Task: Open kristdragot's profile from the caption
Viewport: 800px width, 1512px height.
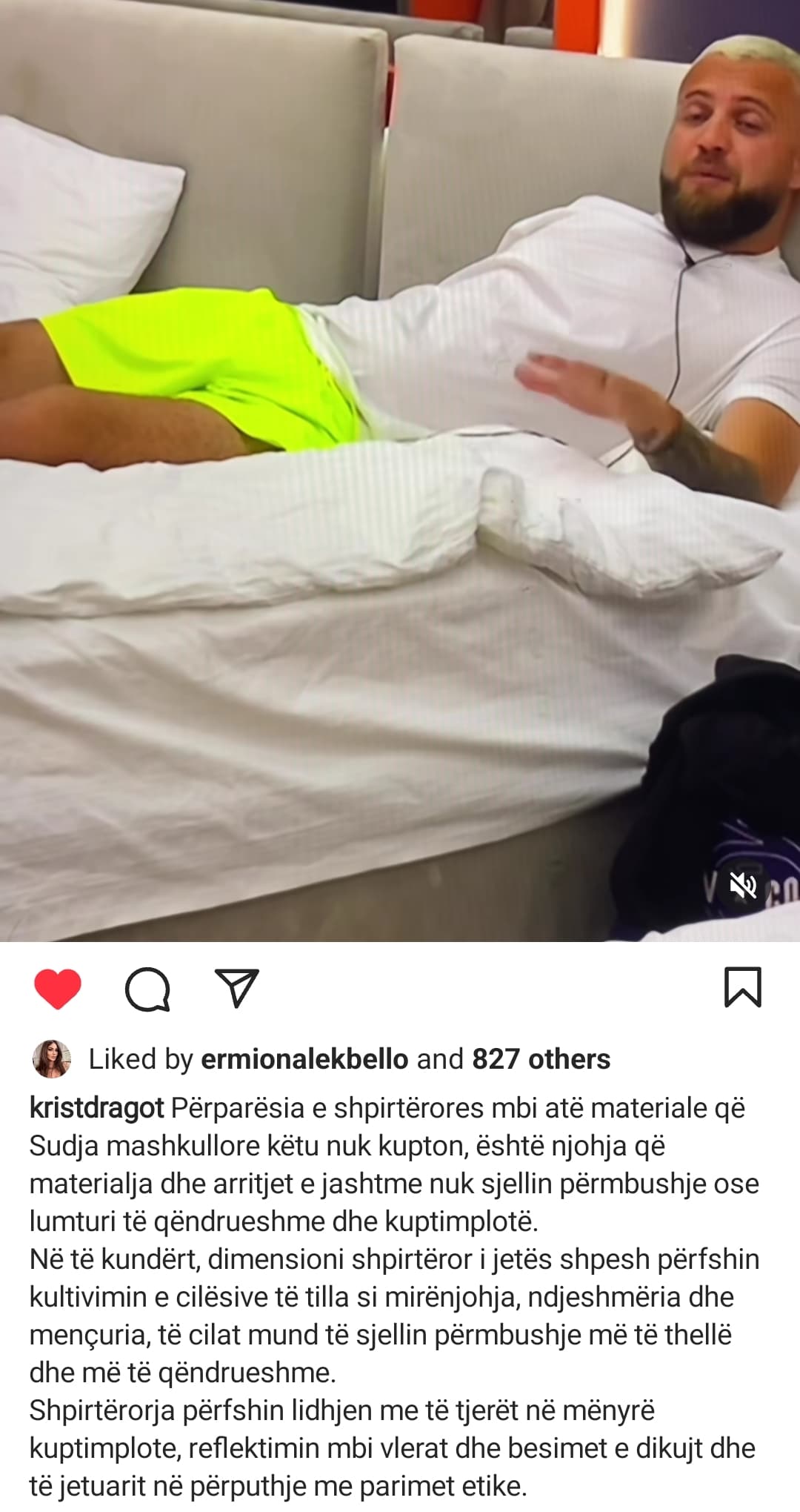Action: 96,1108
